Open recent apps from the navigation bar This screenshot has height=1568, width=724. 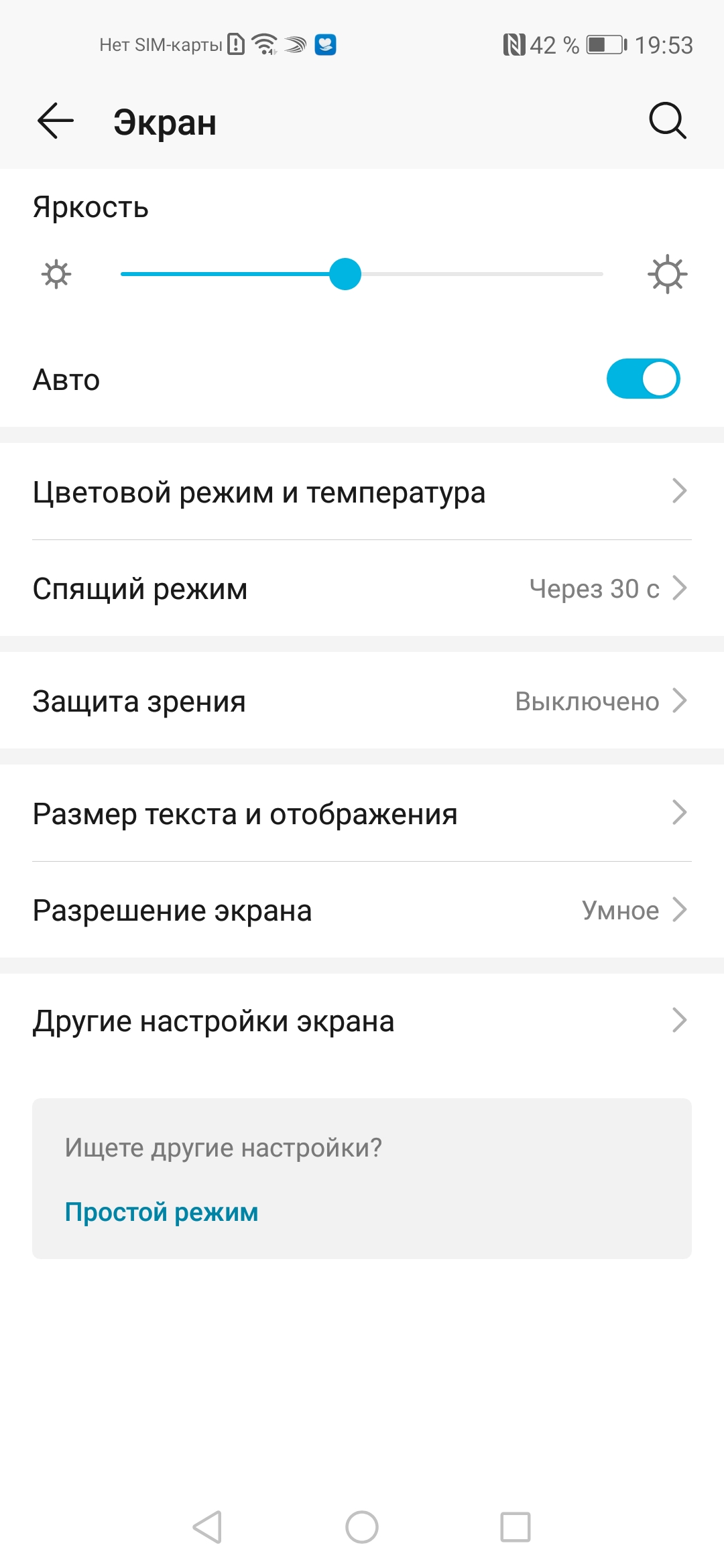[x=515, y=1527]
